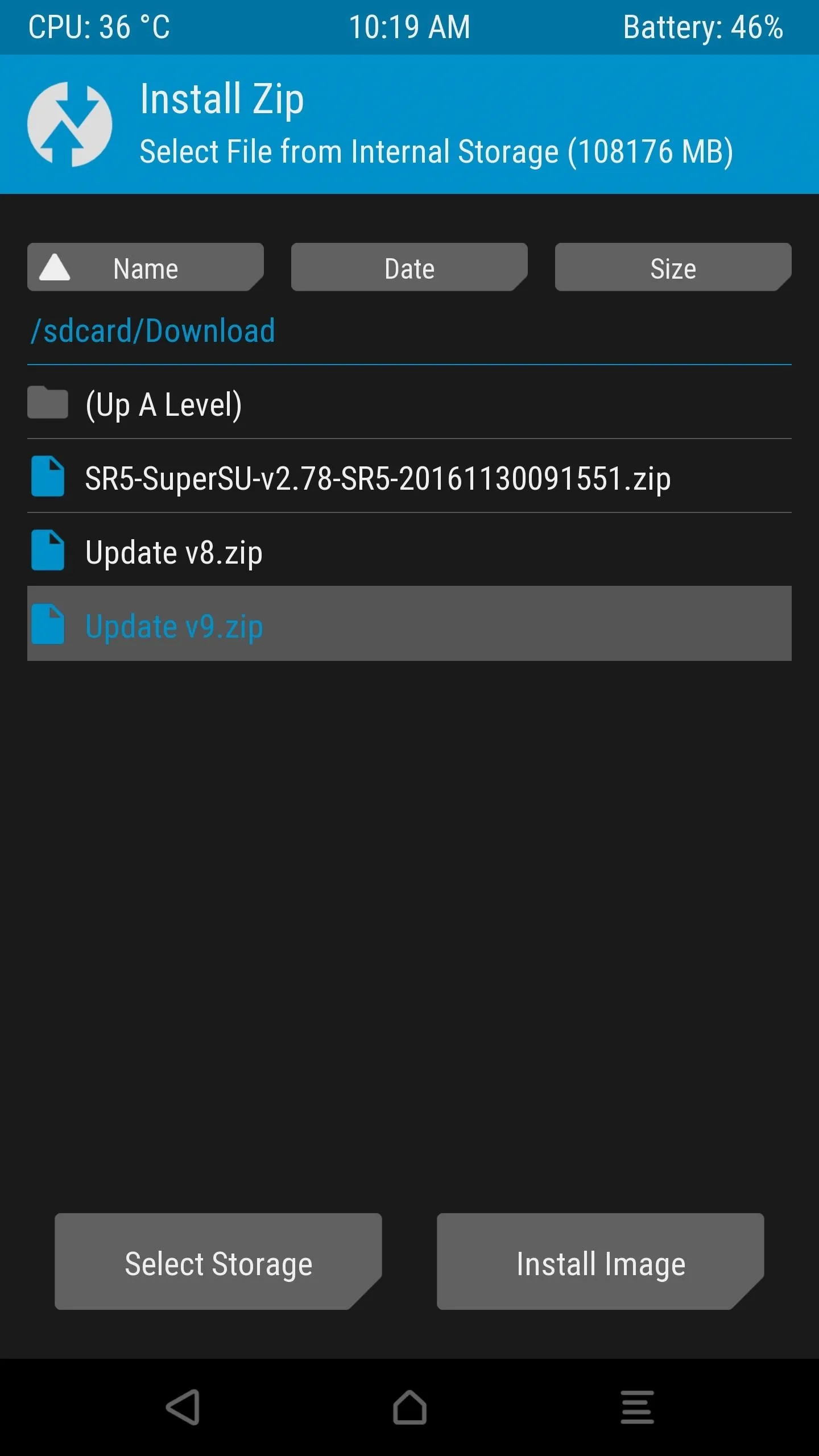Image resolution: width=819 pixels, height=1456 pixels.
Task: Open Select Storage
Action: (x=218, y=1261)
